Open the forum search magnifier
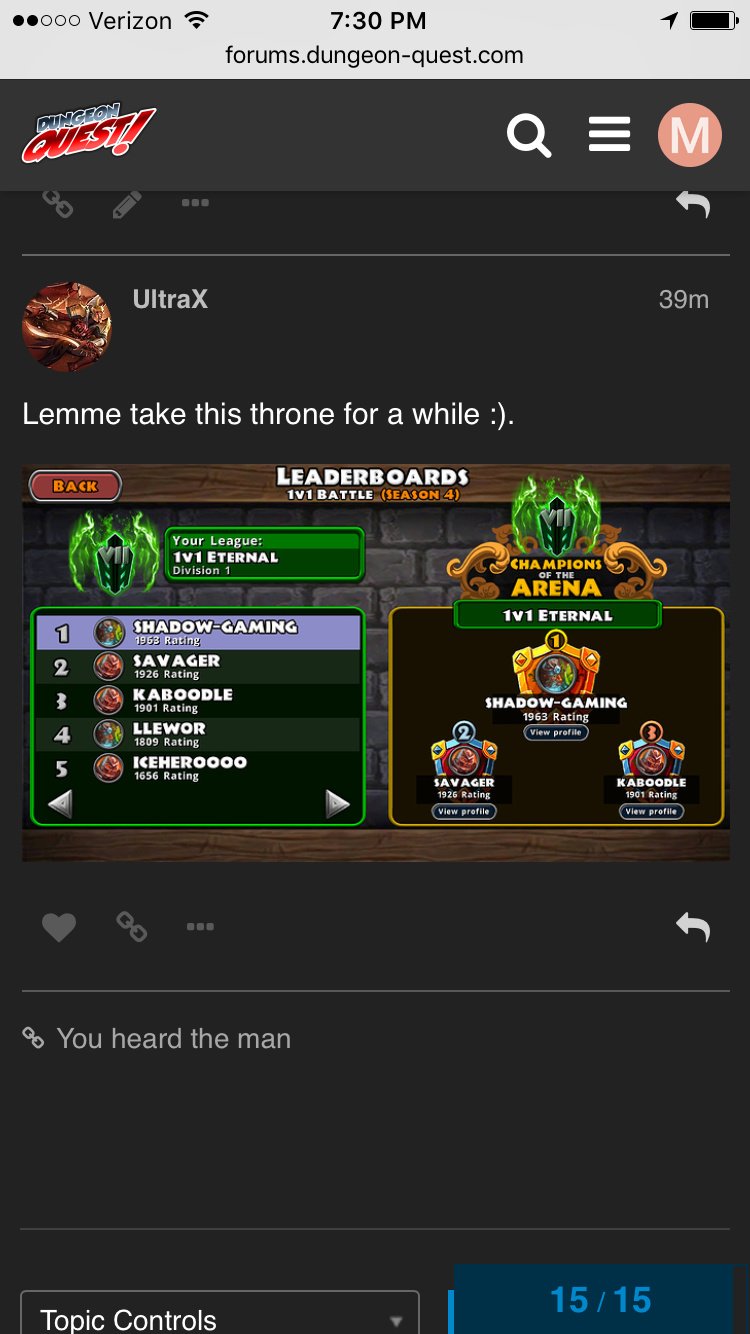Viewport: 750px width, 1334px height. [x=529, y=135]
